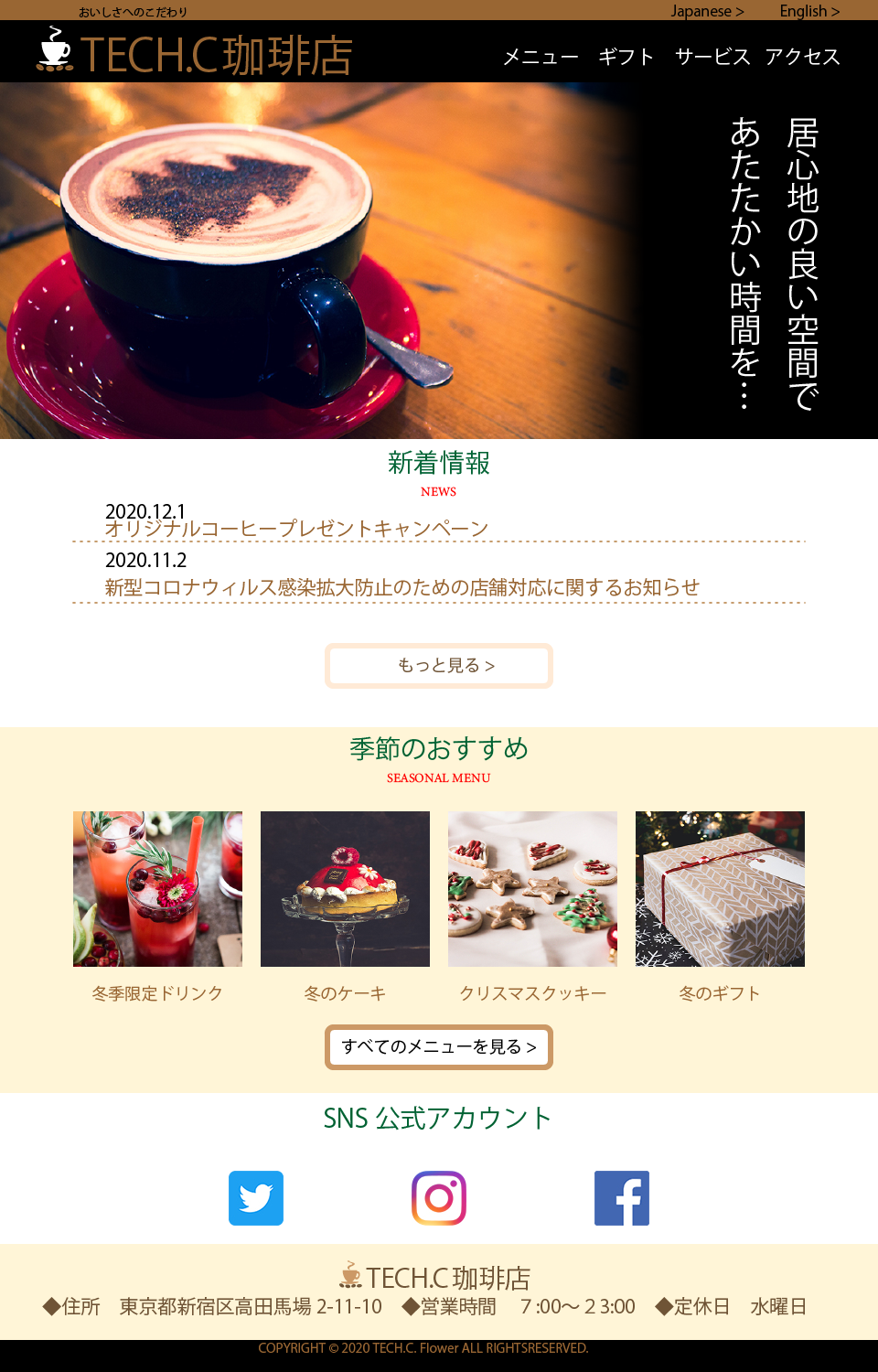
Task: Open the クリスマスクッキー item
Action: pos(532,889)
